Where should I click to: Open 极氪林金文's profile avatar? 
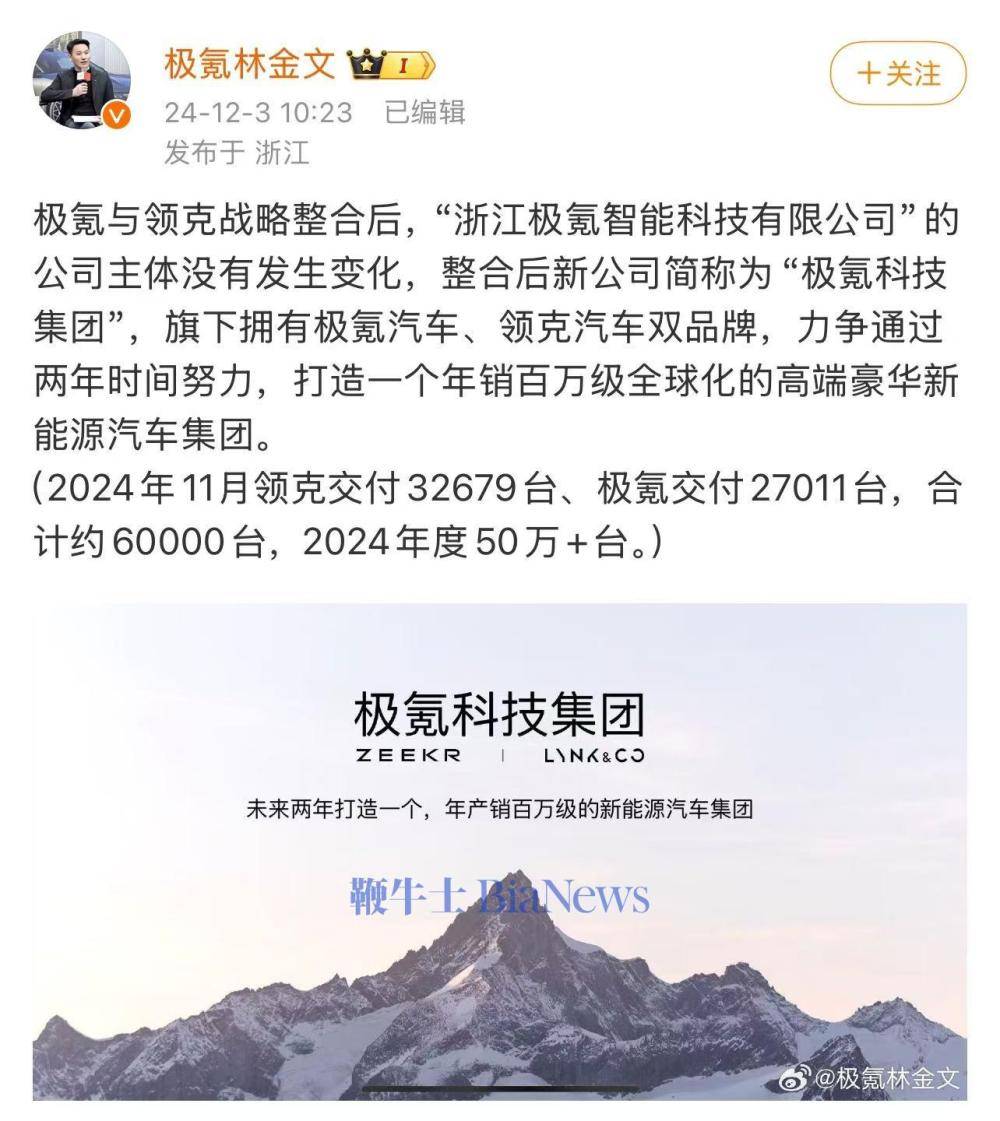click(x=82, y=80)
